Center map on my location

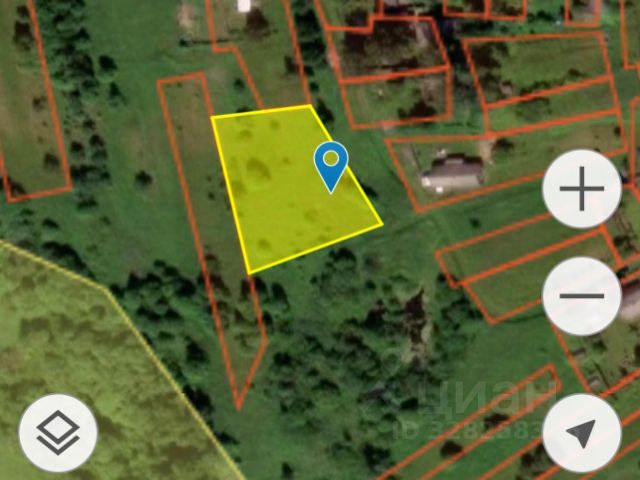click(x=582, y=433)
